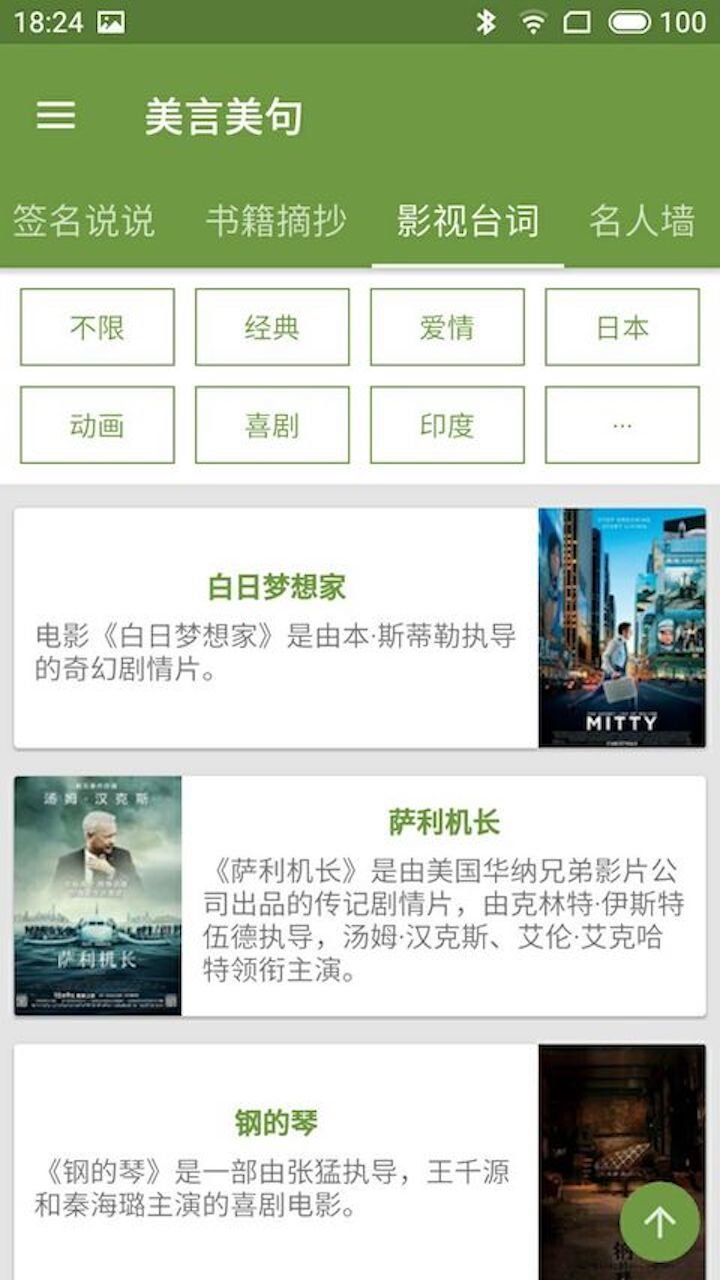Toggle the 爱情 (Love) quote filter
The width and height of the screenshot is (720, 1280).
(x=448, y=326)
